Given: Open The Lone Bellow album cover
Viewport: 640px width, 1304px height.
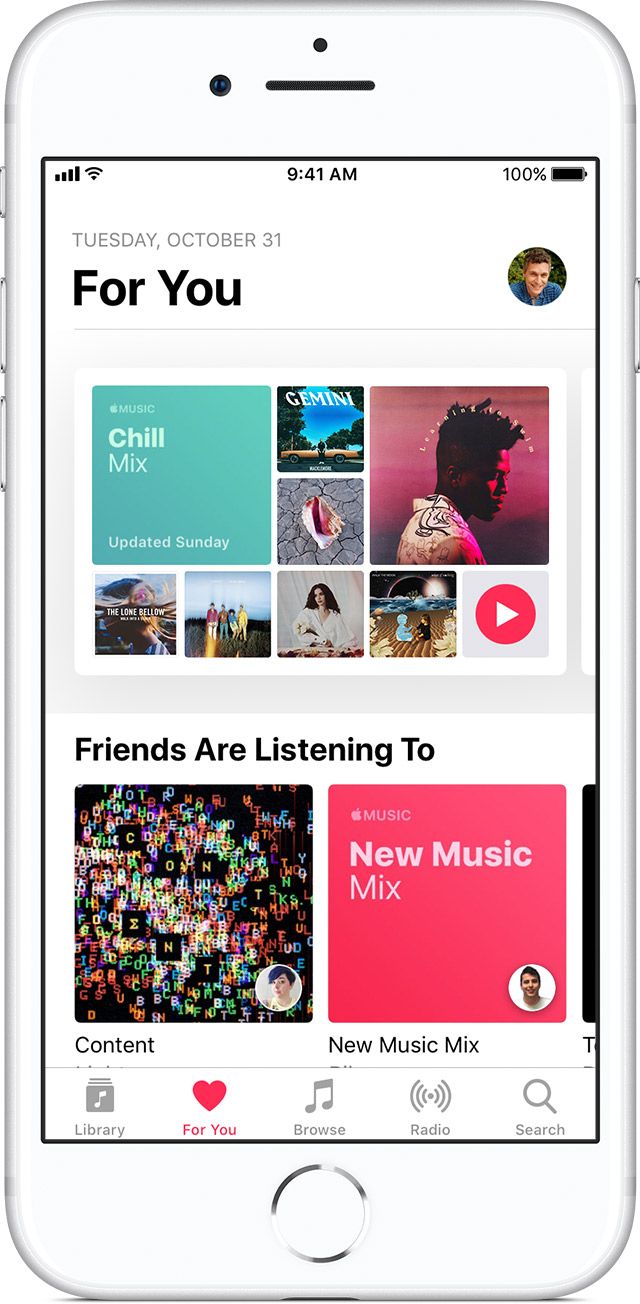Looking at the screenshot, I should tap(135, 614).
